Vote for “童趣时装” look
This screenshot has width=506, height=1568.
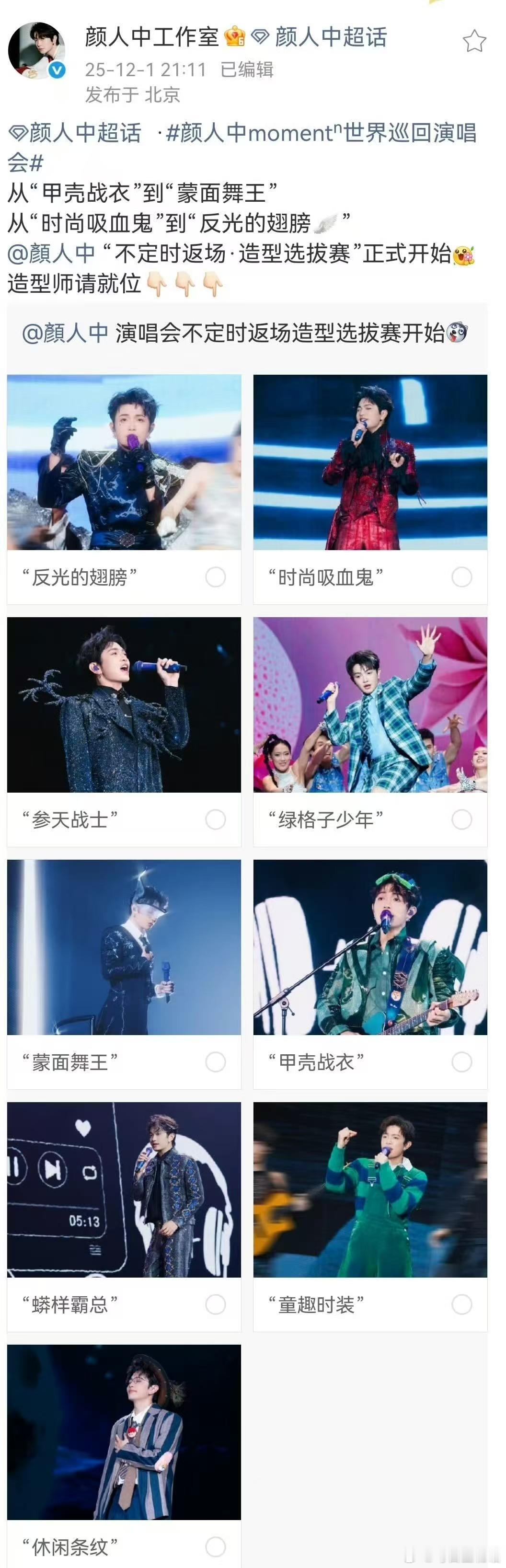coord(461,1304)
